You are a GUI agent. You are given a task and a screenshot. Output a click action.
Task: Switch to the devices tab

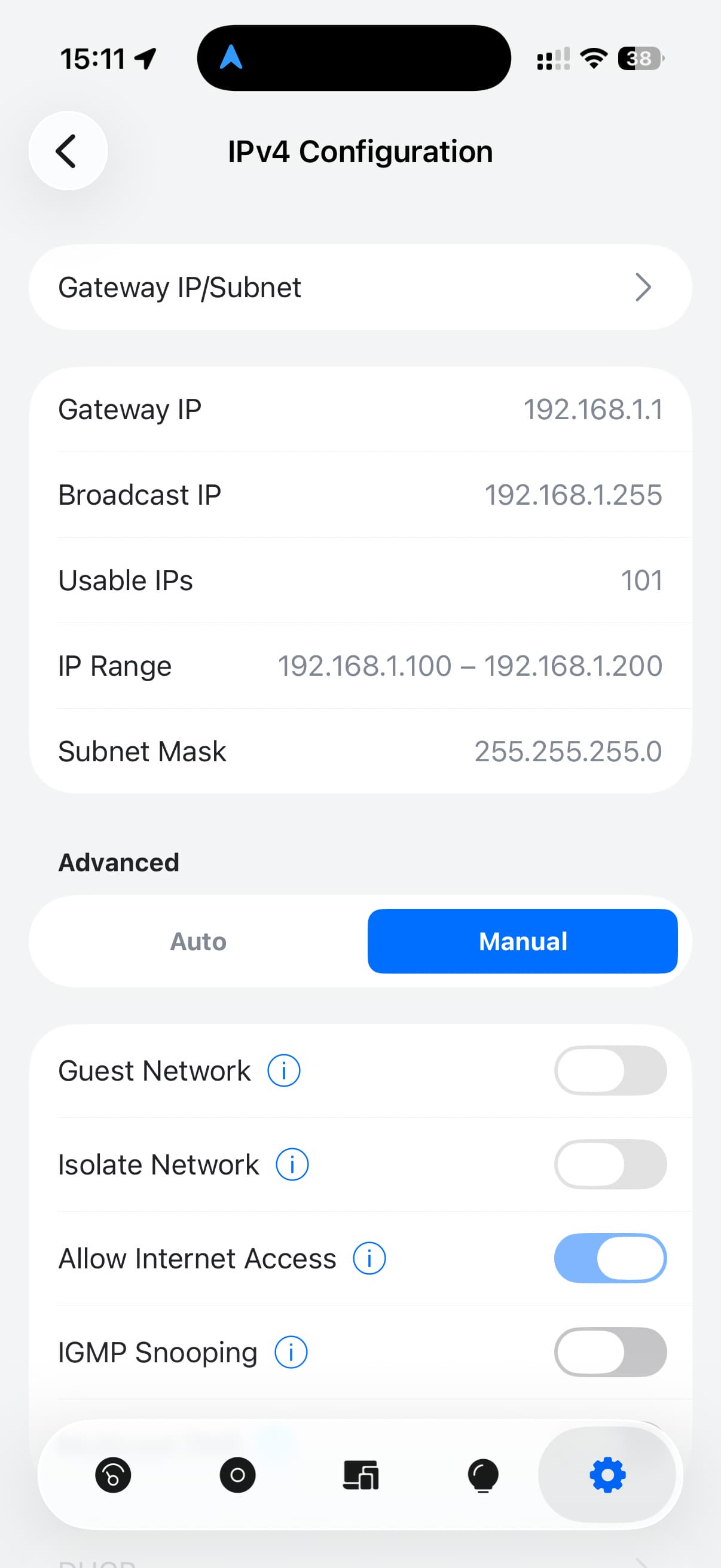[x=361, y=1475]
